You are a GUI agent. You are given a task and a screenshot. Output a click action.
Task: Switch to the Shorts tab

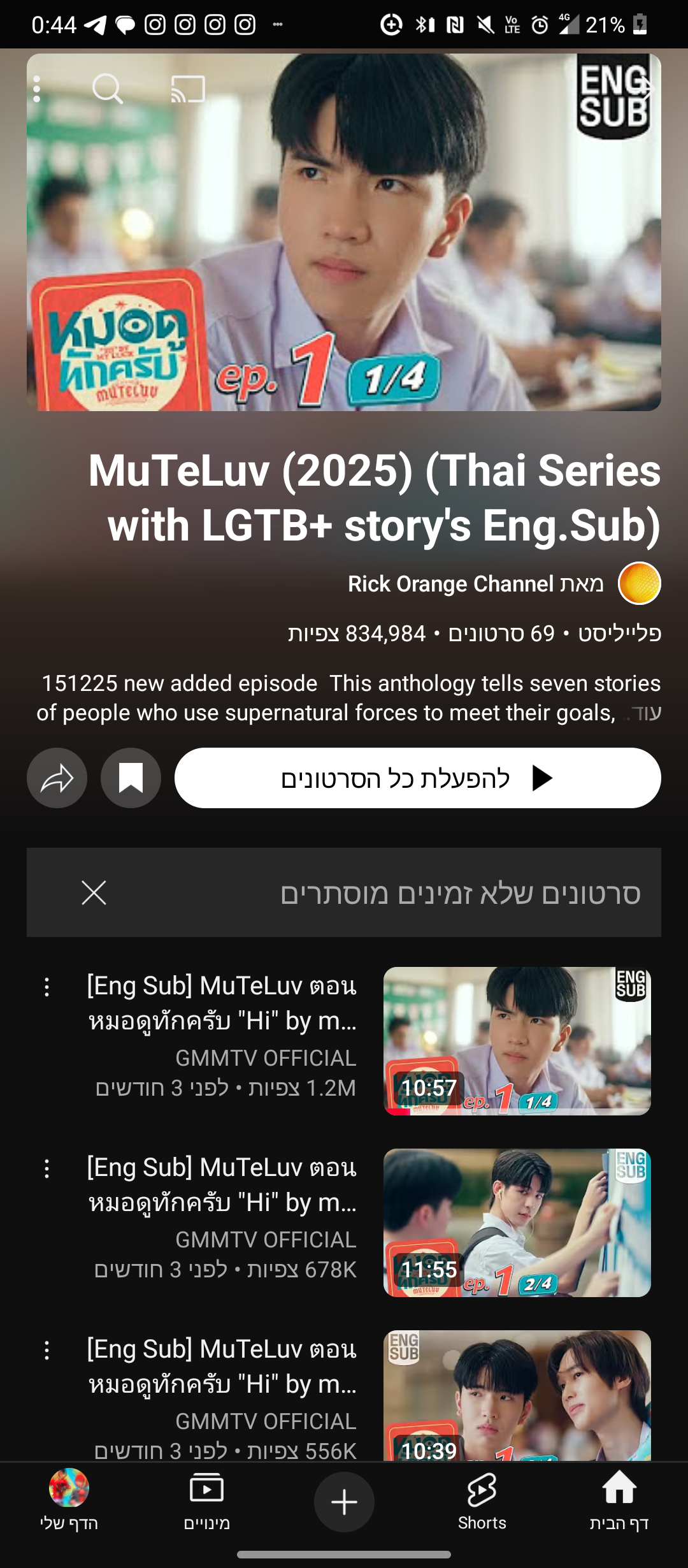click(x=482, y=1501)
